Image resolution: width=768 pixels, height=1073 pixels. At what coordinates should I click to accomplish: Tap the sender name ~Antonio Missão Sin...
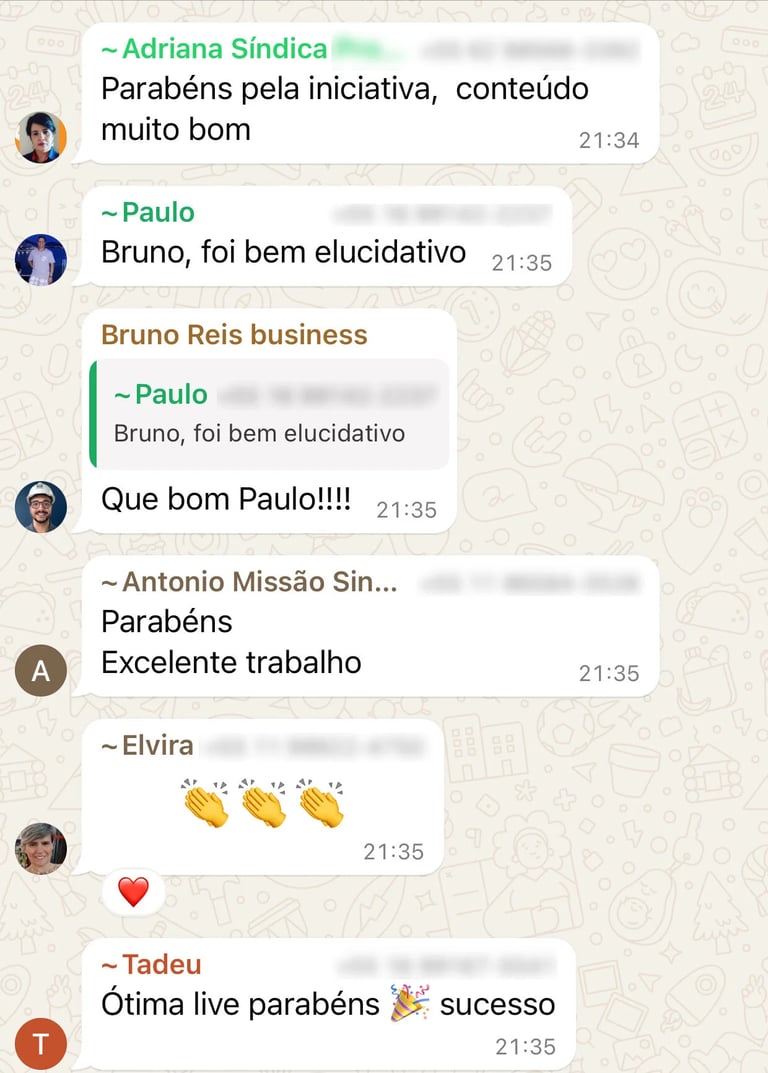(249, 582)
